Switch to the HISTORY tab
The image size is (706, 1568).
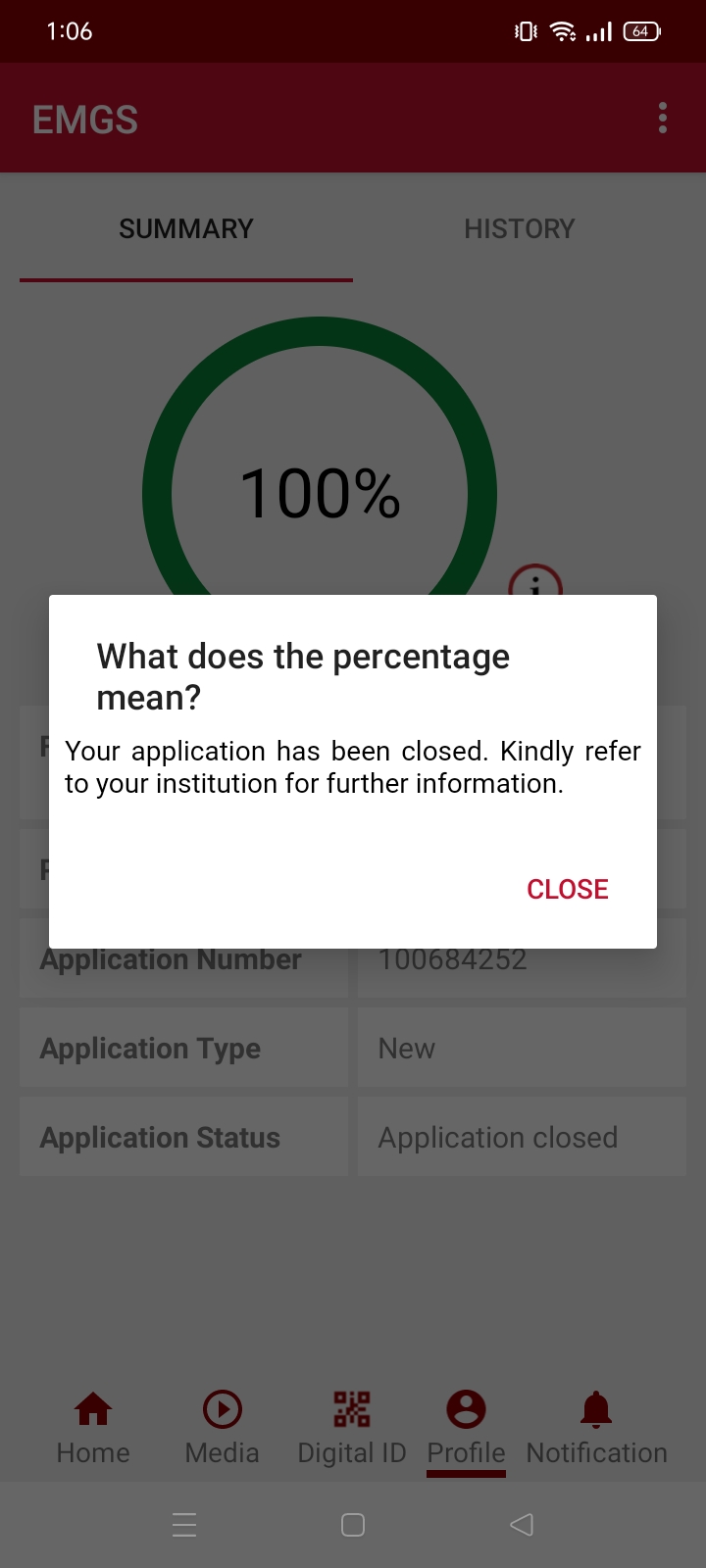coord(519,228)
